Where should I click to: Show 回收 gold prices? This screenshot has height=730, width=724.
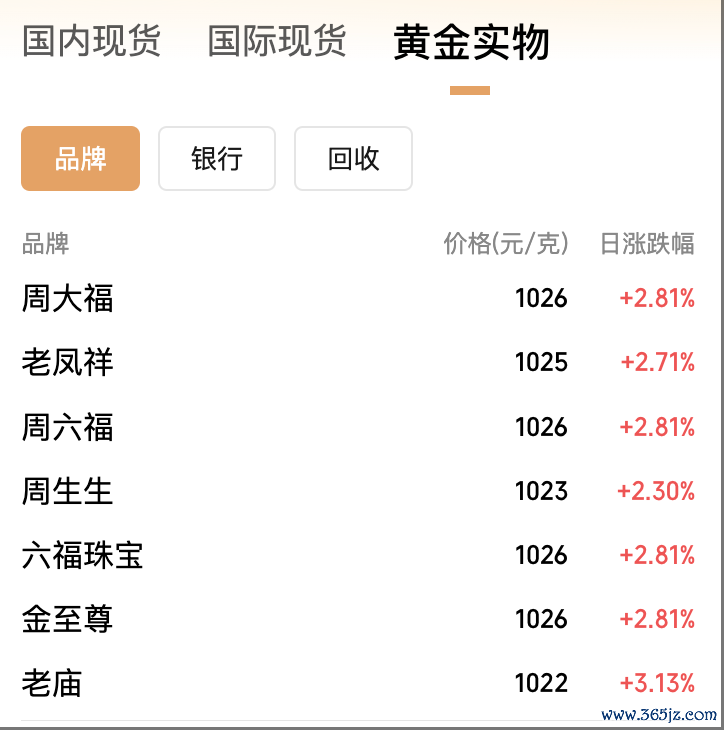click(x=353, y=158)
